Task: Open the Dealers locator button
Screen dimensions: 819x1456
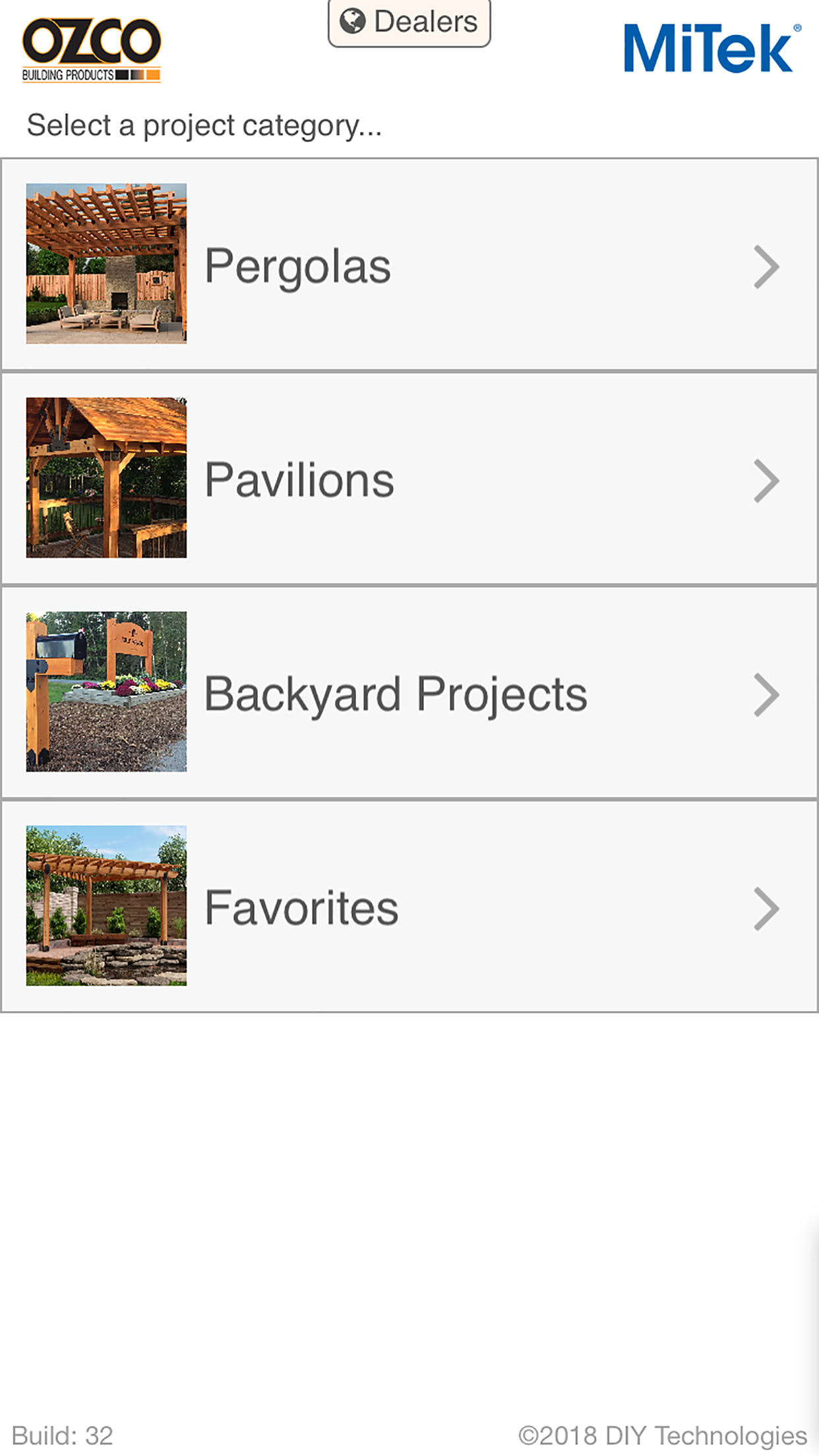Action: coord(409,22)
